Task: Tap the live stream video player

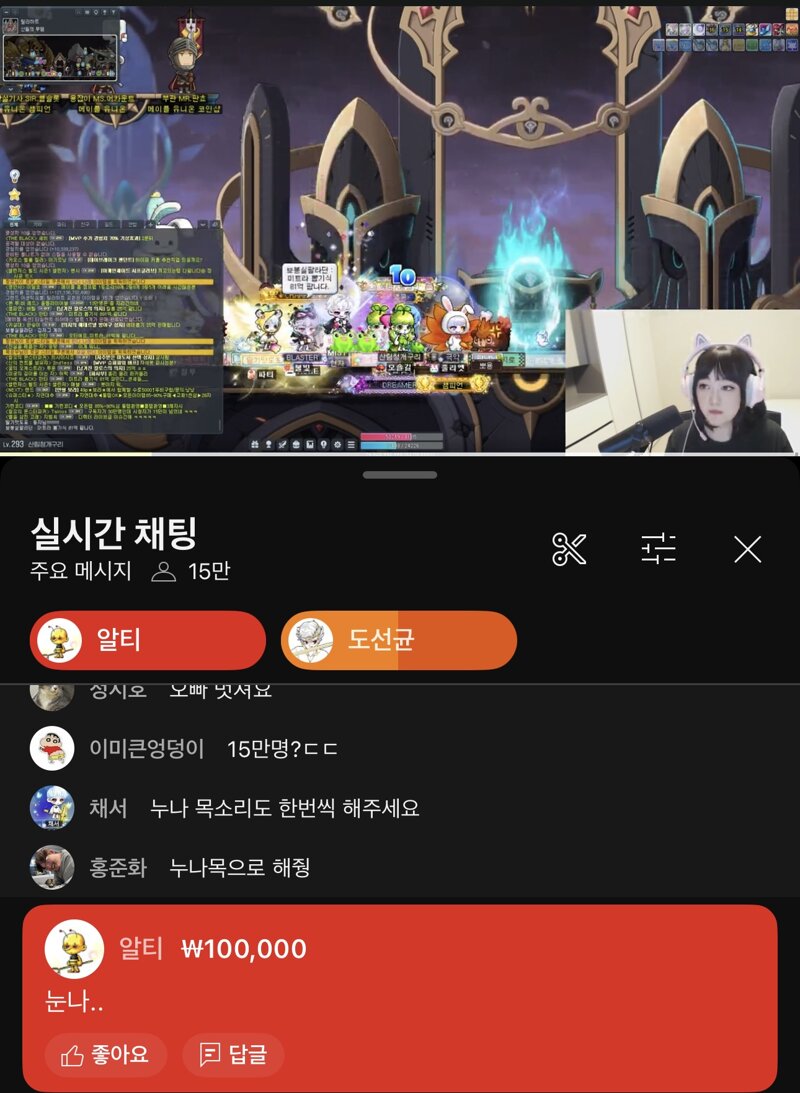Action: (400, 230)
